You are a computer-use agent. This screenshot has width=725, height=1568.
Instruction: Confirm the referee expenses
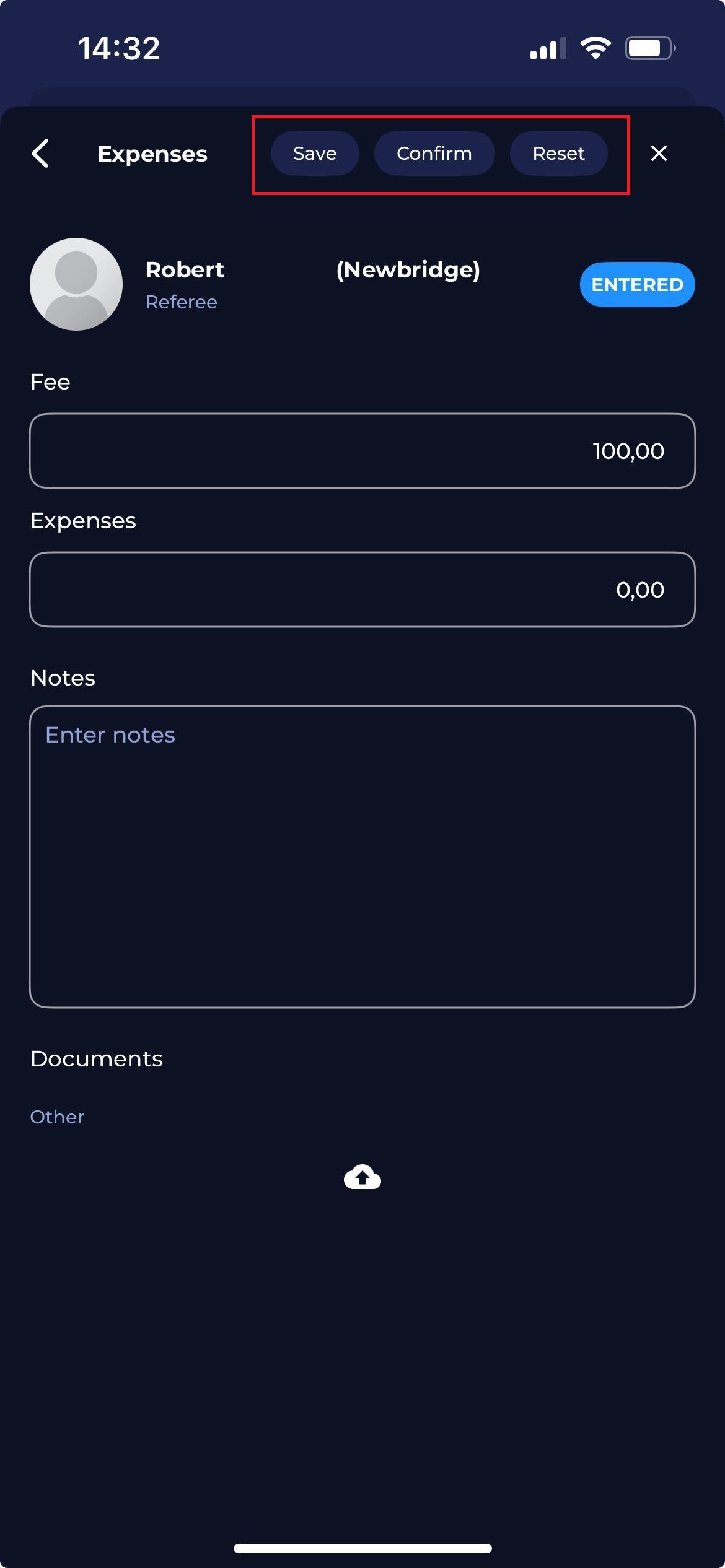coord(434,154)
